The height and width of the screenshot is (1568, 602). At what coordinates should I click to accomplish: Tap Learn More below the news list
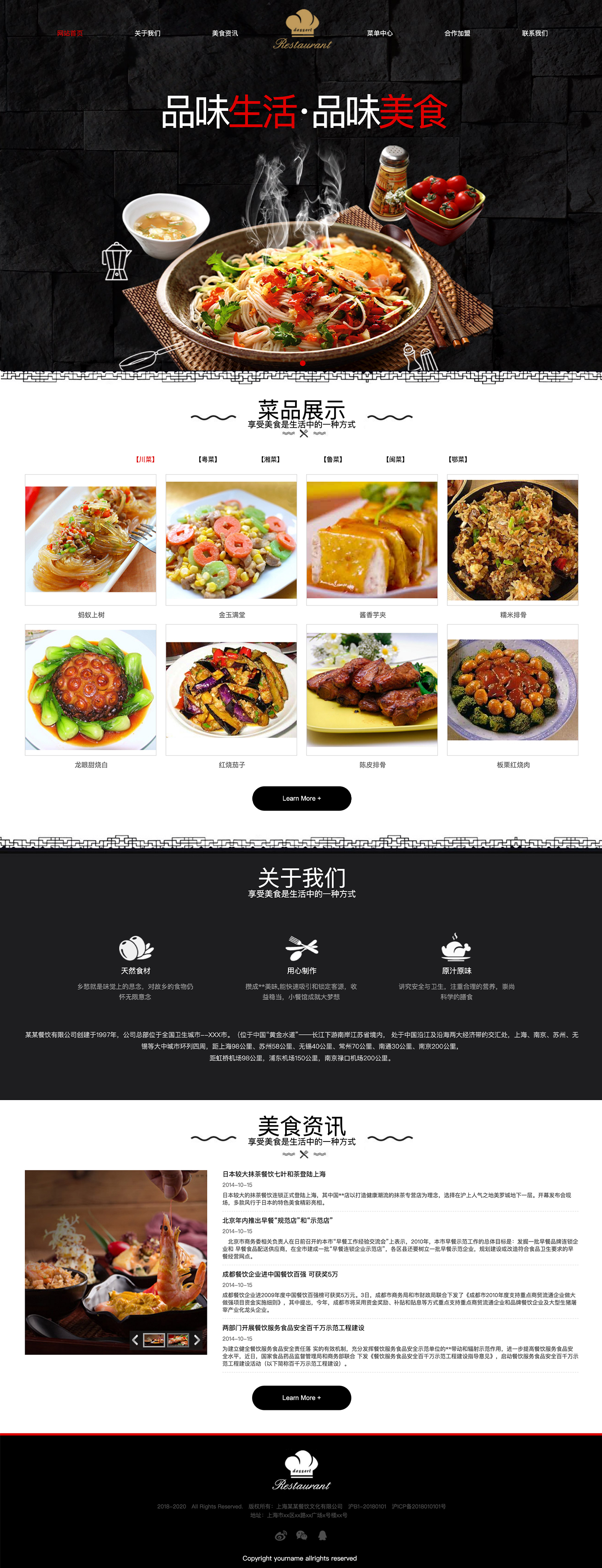[301, 1397]
